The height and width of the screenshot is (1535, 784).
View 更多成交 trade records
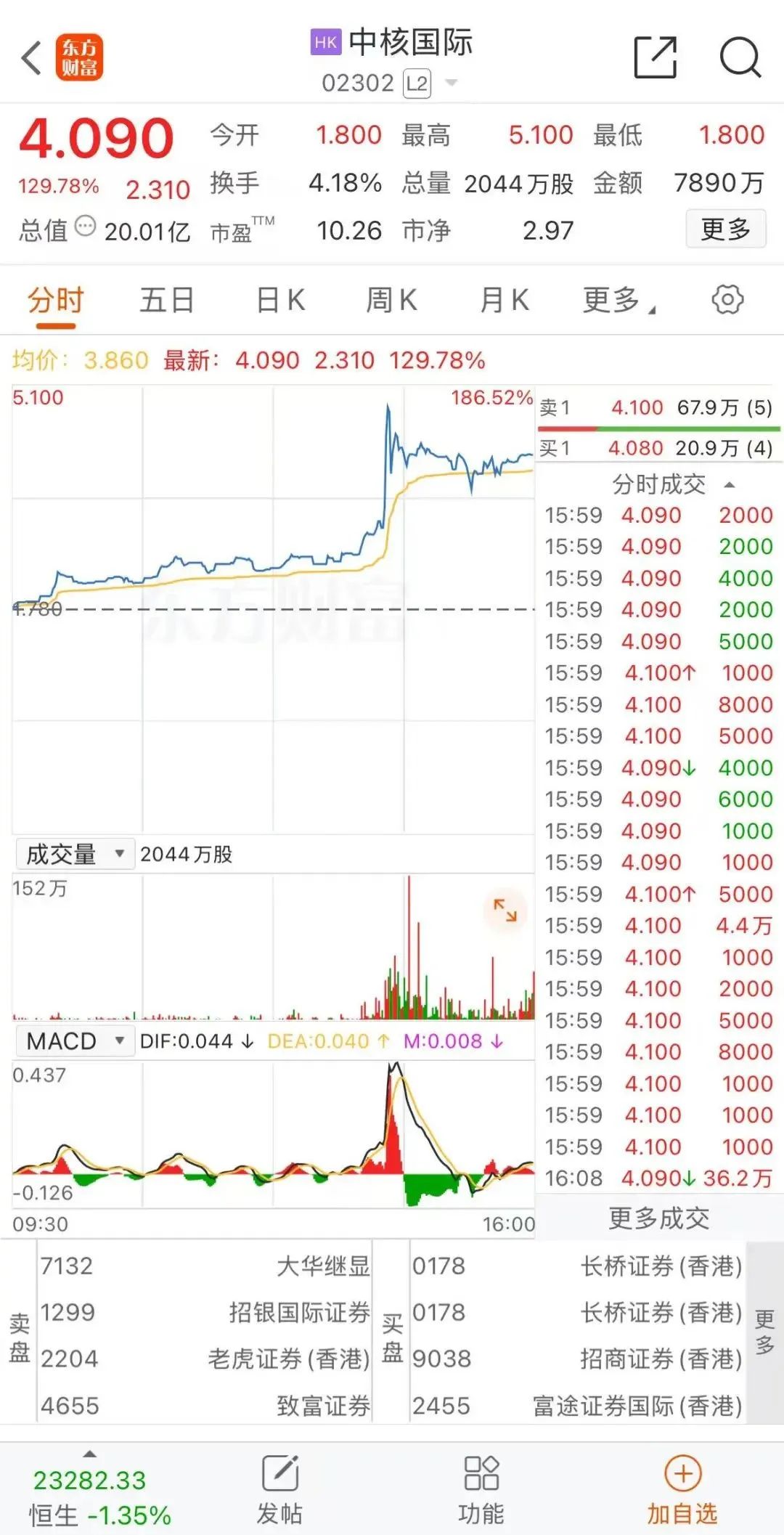pyautogui.click(x=658, y=1218)
